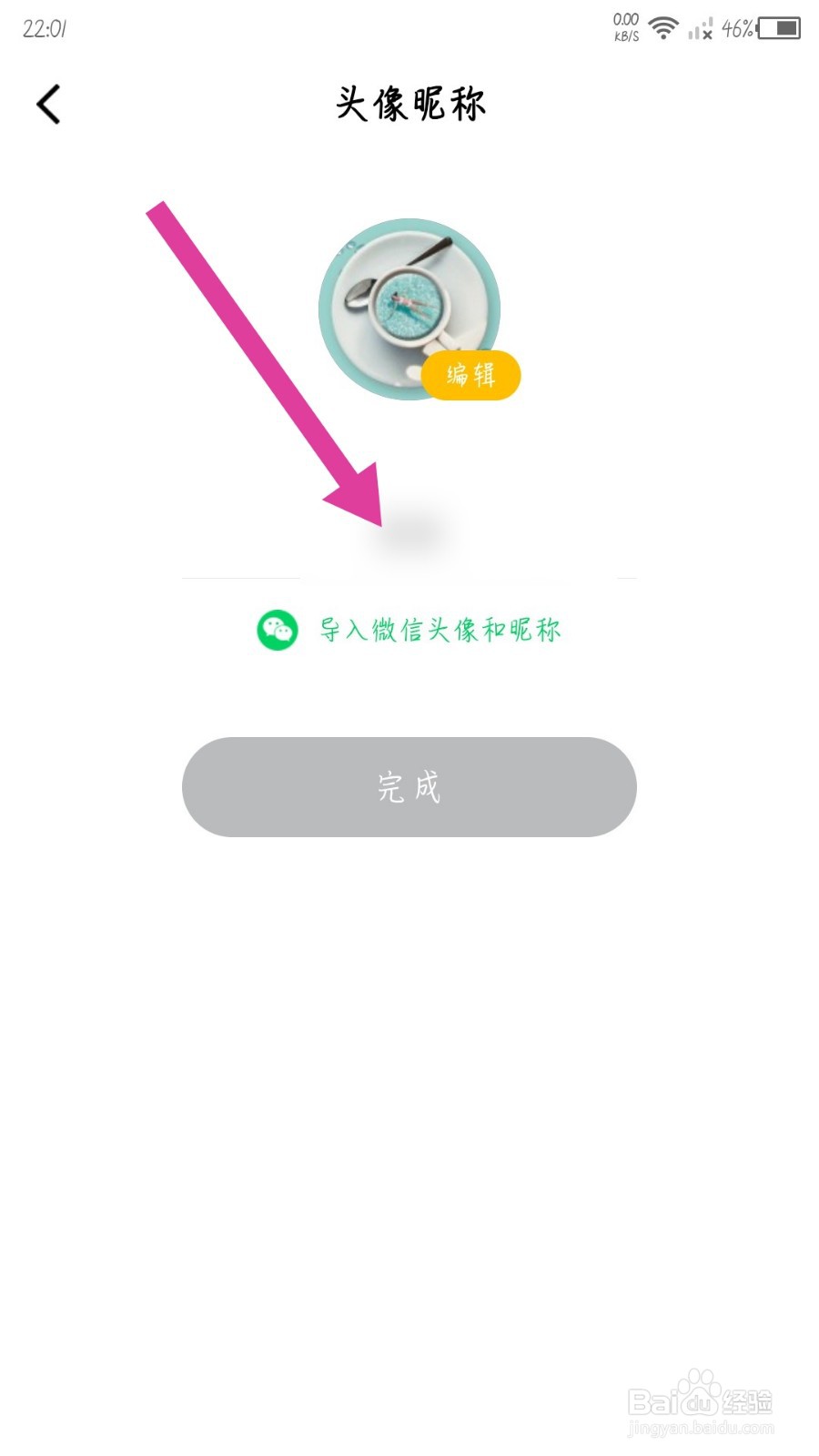Tap the yellow 编辑 button on the avatar
819x1456 pixels.
coord(471,375)
